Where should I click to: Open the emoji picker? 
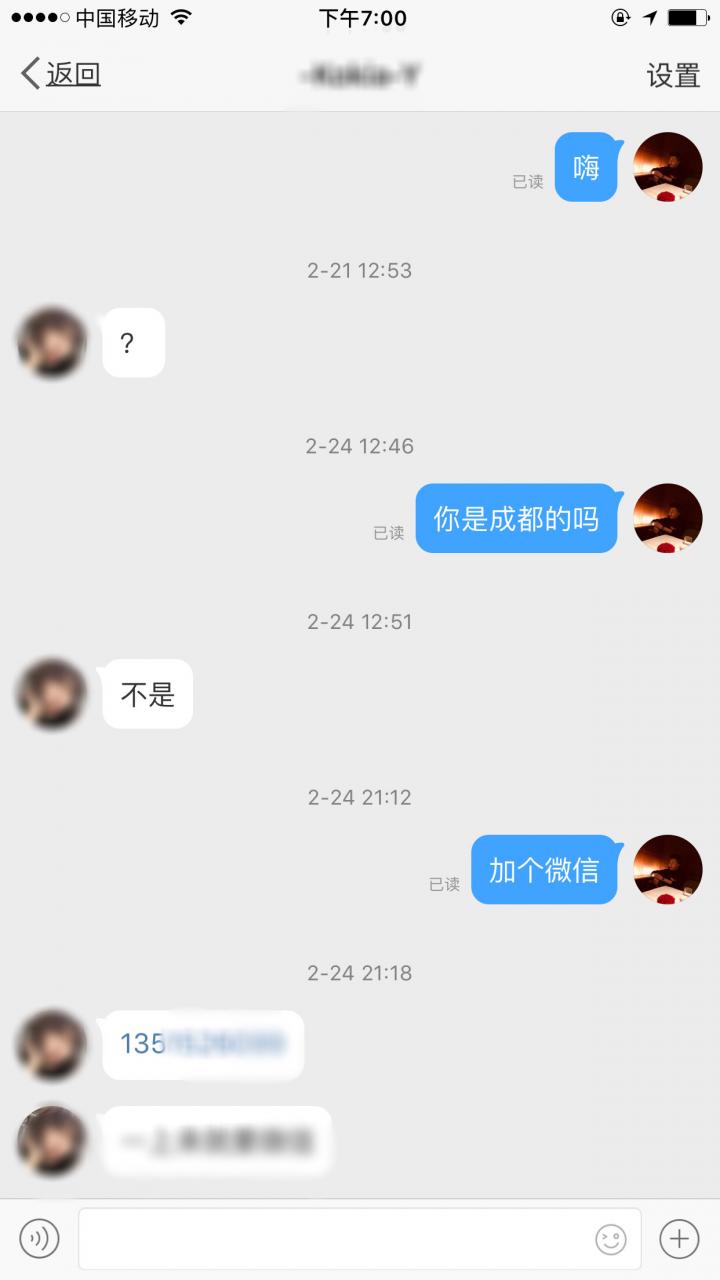click(610, 1239)
